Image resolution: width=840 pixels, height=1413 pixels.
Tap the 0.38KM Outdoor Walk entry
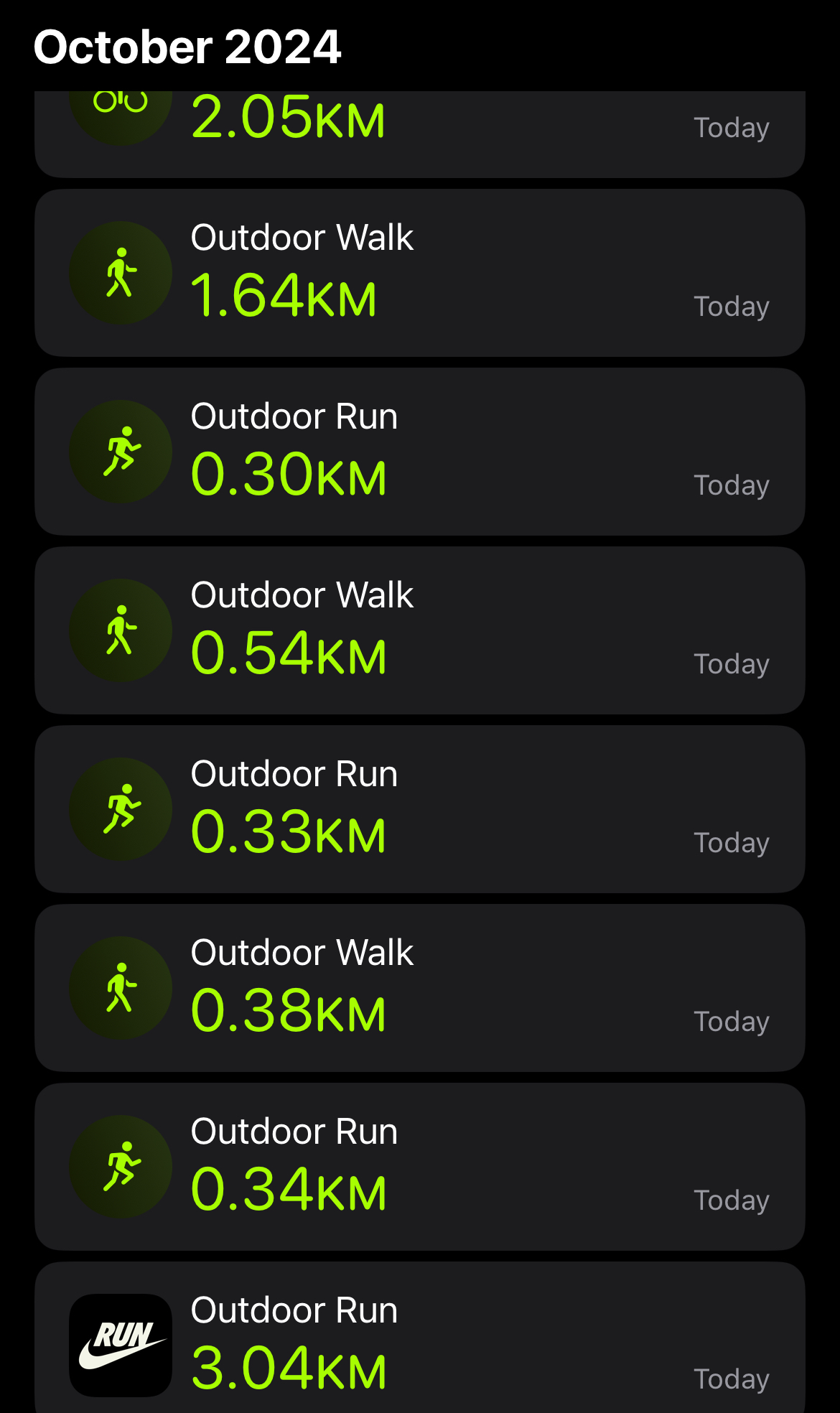pyautogui.click(x=419, y=988)
